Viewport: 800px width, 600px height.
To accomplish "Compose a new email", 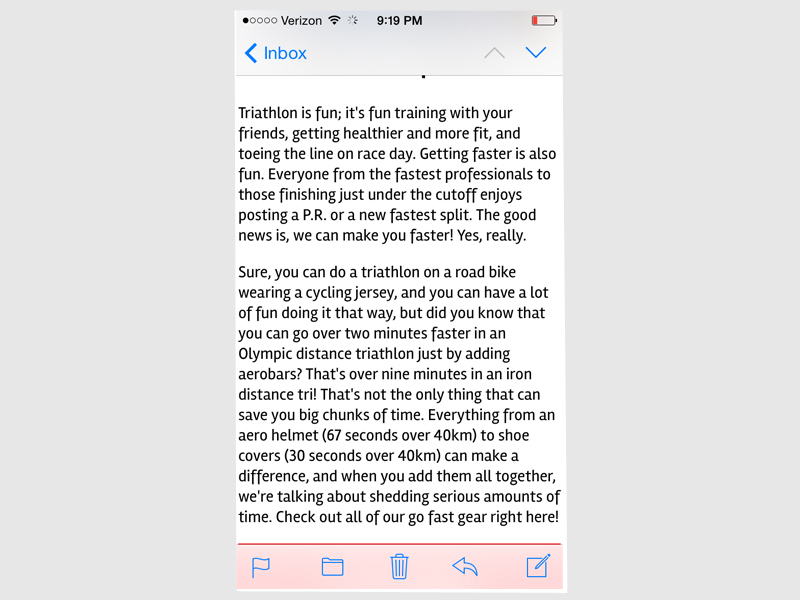I will (x=538, y=567).
